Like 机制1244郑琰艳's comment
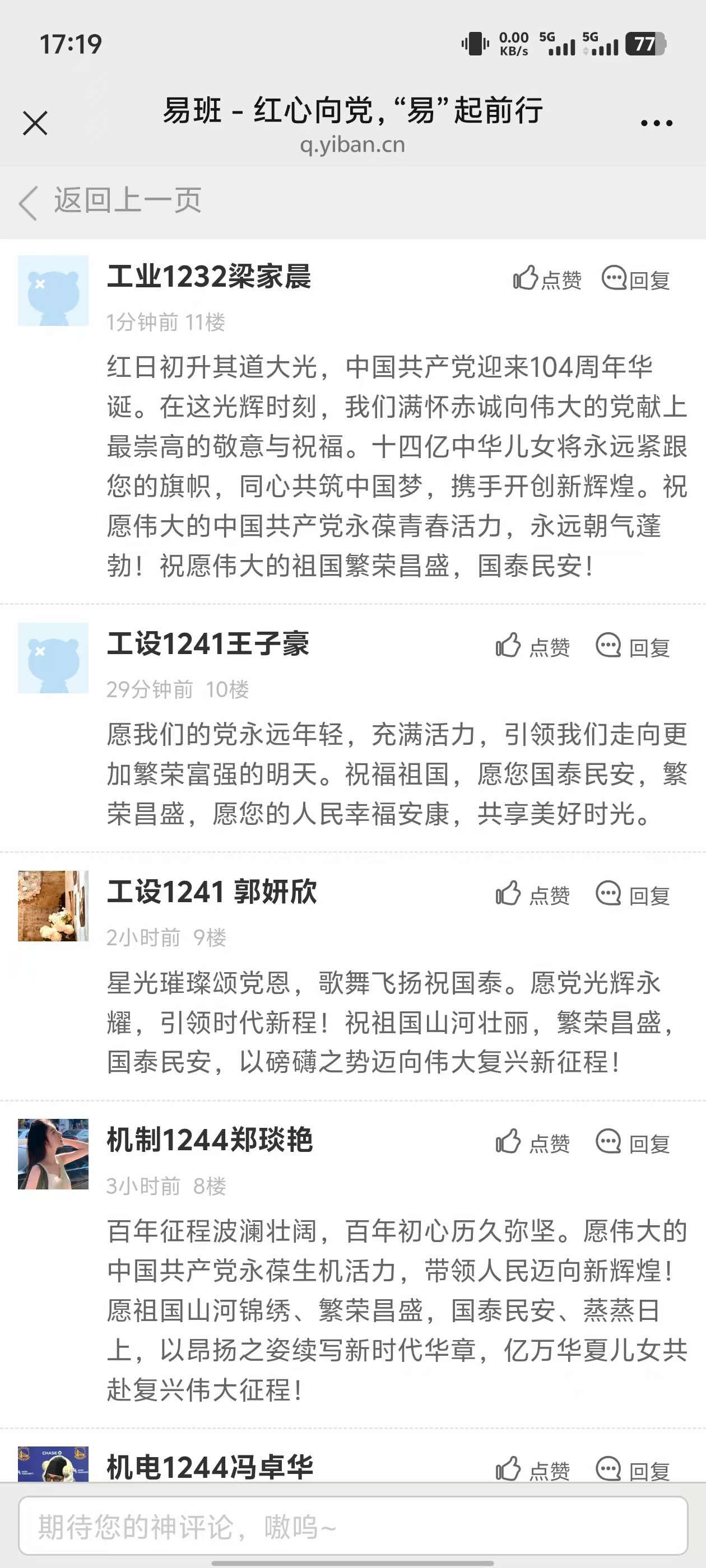The width and height of the screenshot is (706, 1568). coord(533,1143)
